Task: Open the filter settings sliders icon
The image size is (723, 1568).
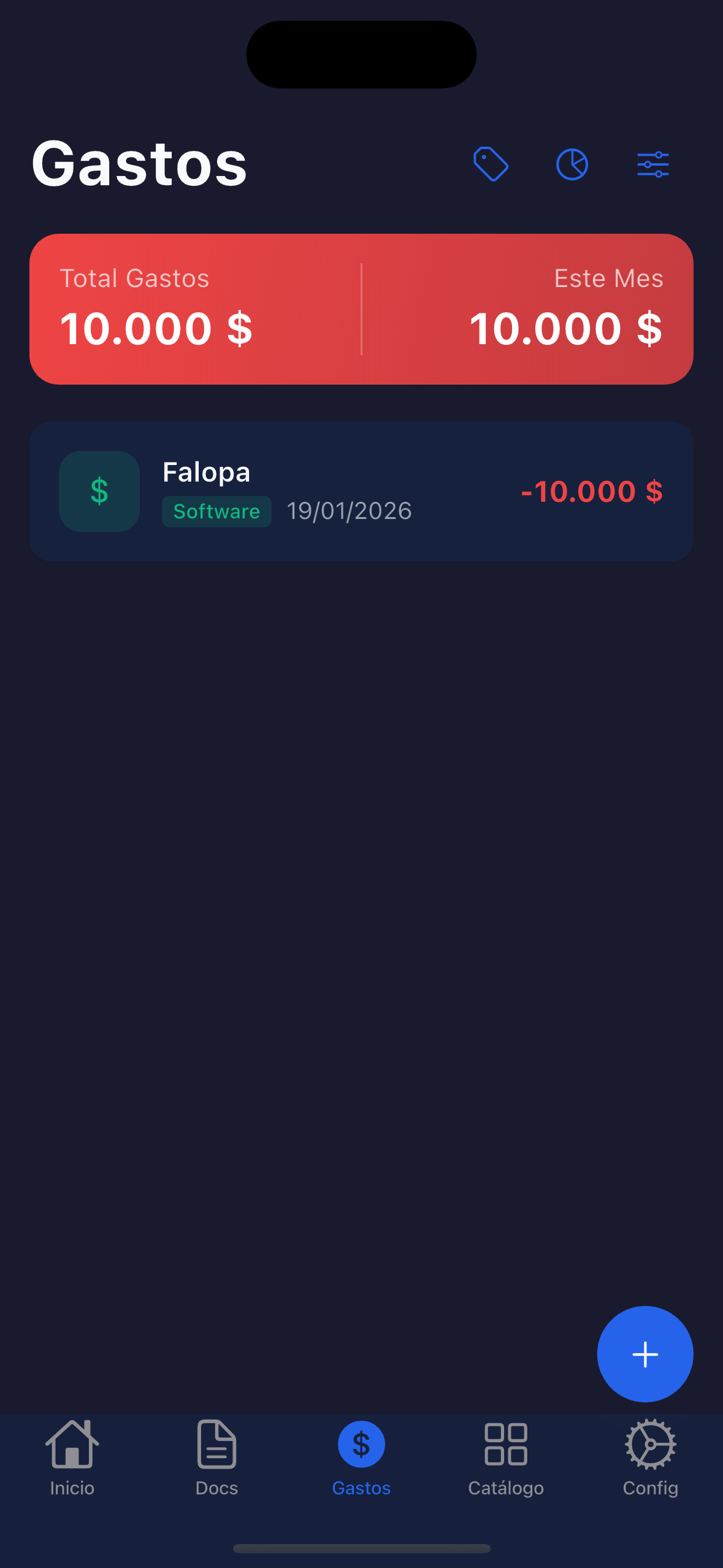Action: 652,163
